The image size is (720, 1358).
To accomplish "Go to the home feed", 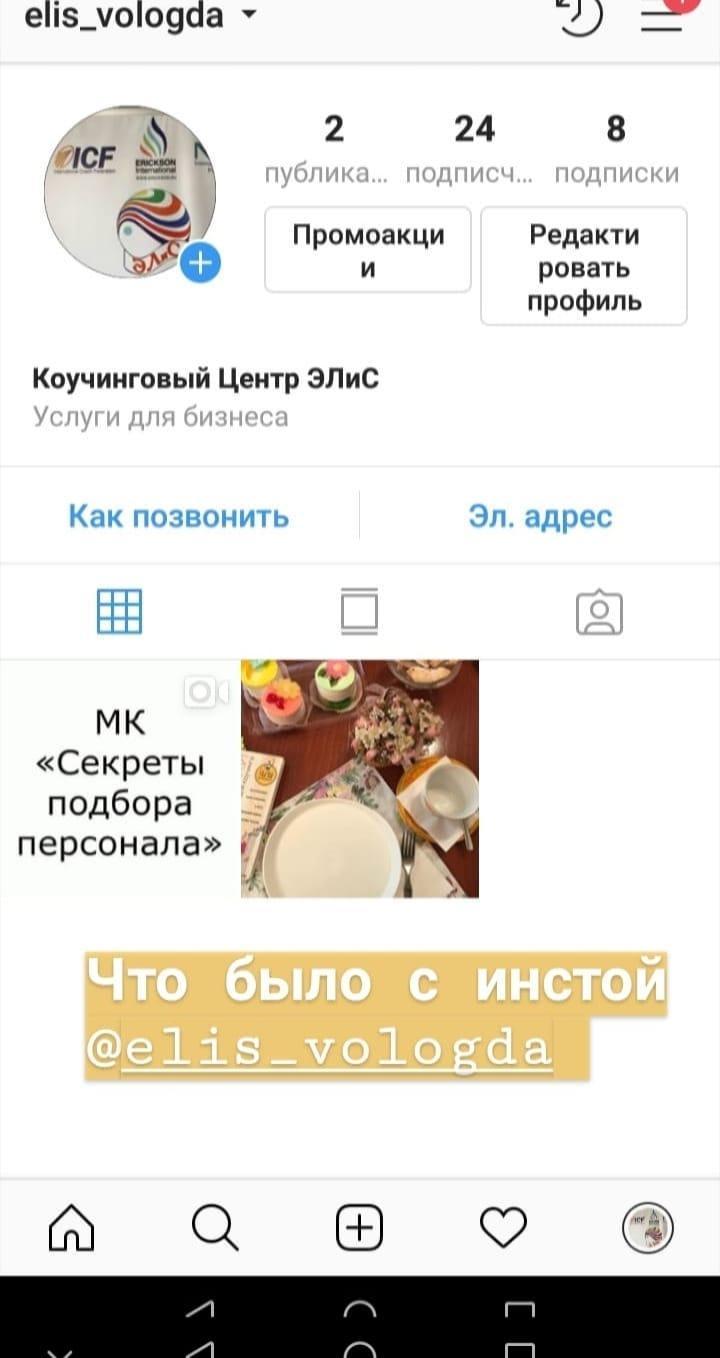I will click(x=72, y=1227).
